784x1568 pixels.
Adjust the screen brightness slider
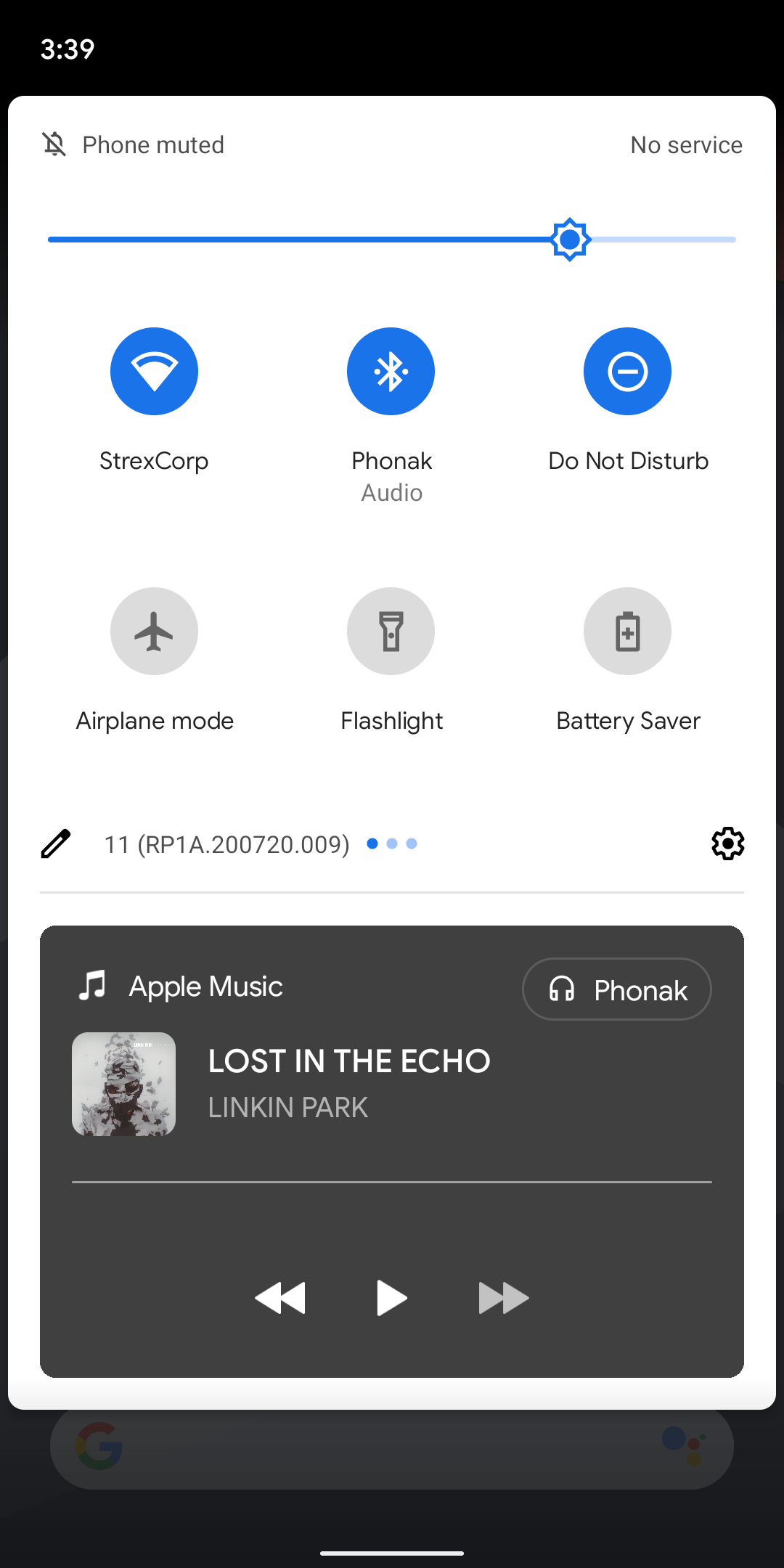click(x=570, y=240)
